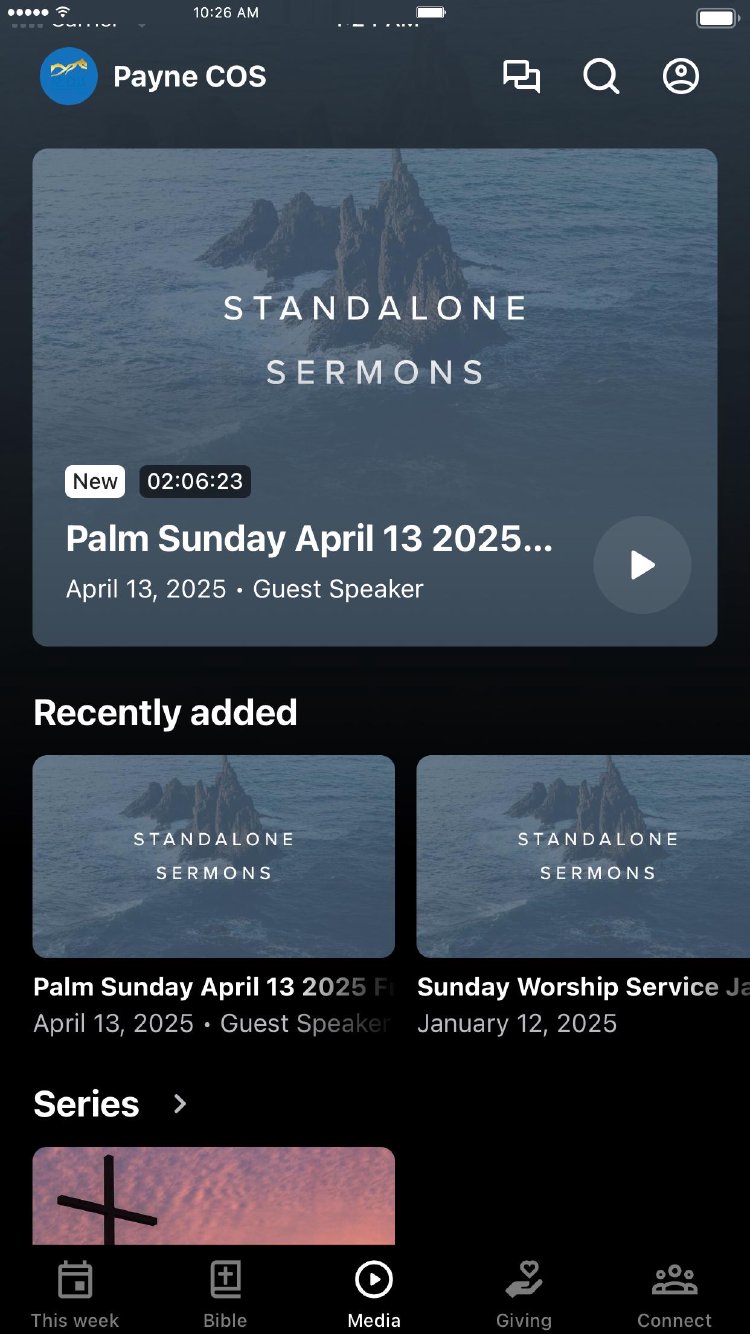Expand the Series section chevron
This screenshot has height=1334, width=750.
pos(180,1104)
